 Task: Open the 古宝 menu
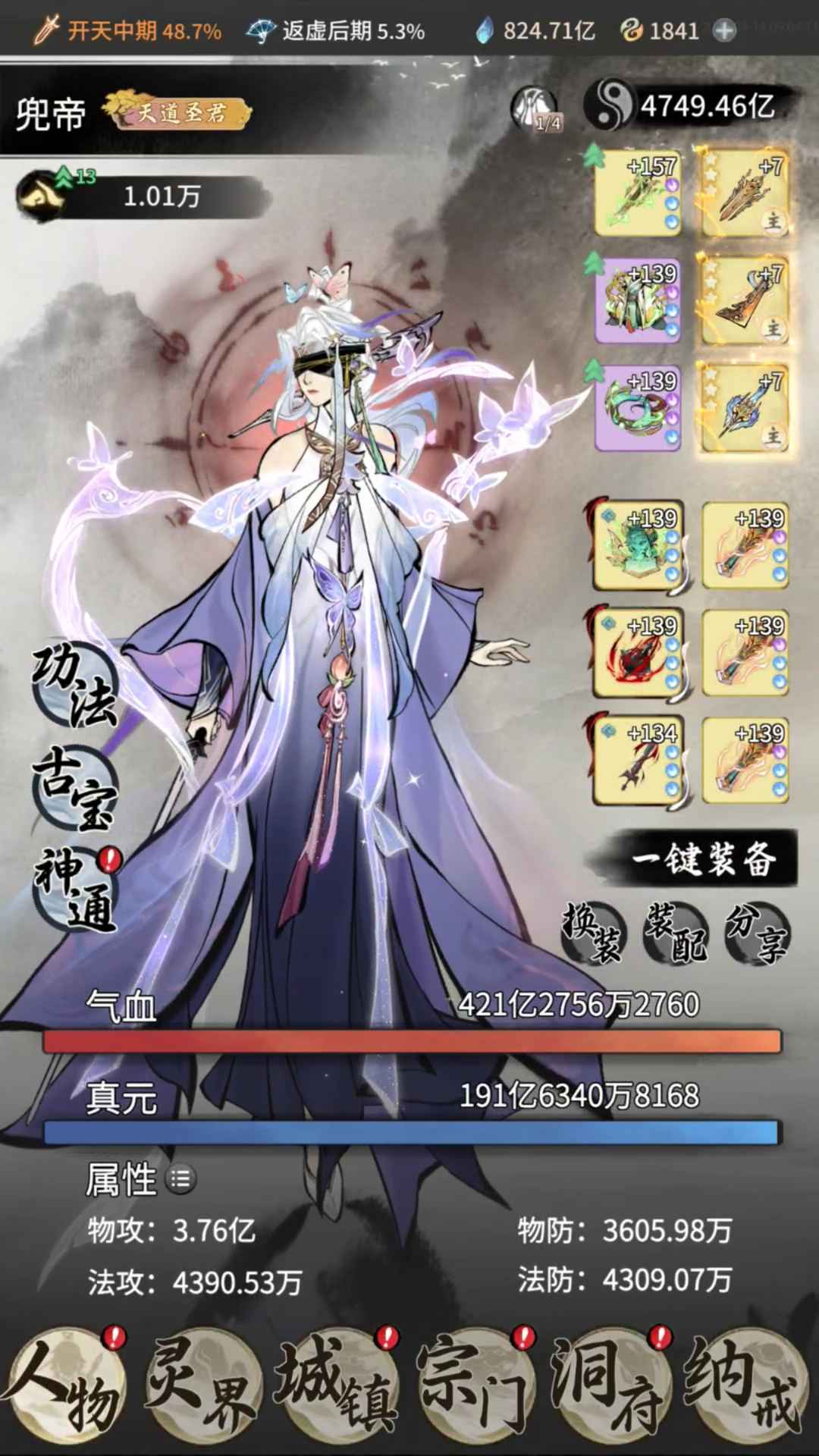[74, 787]
